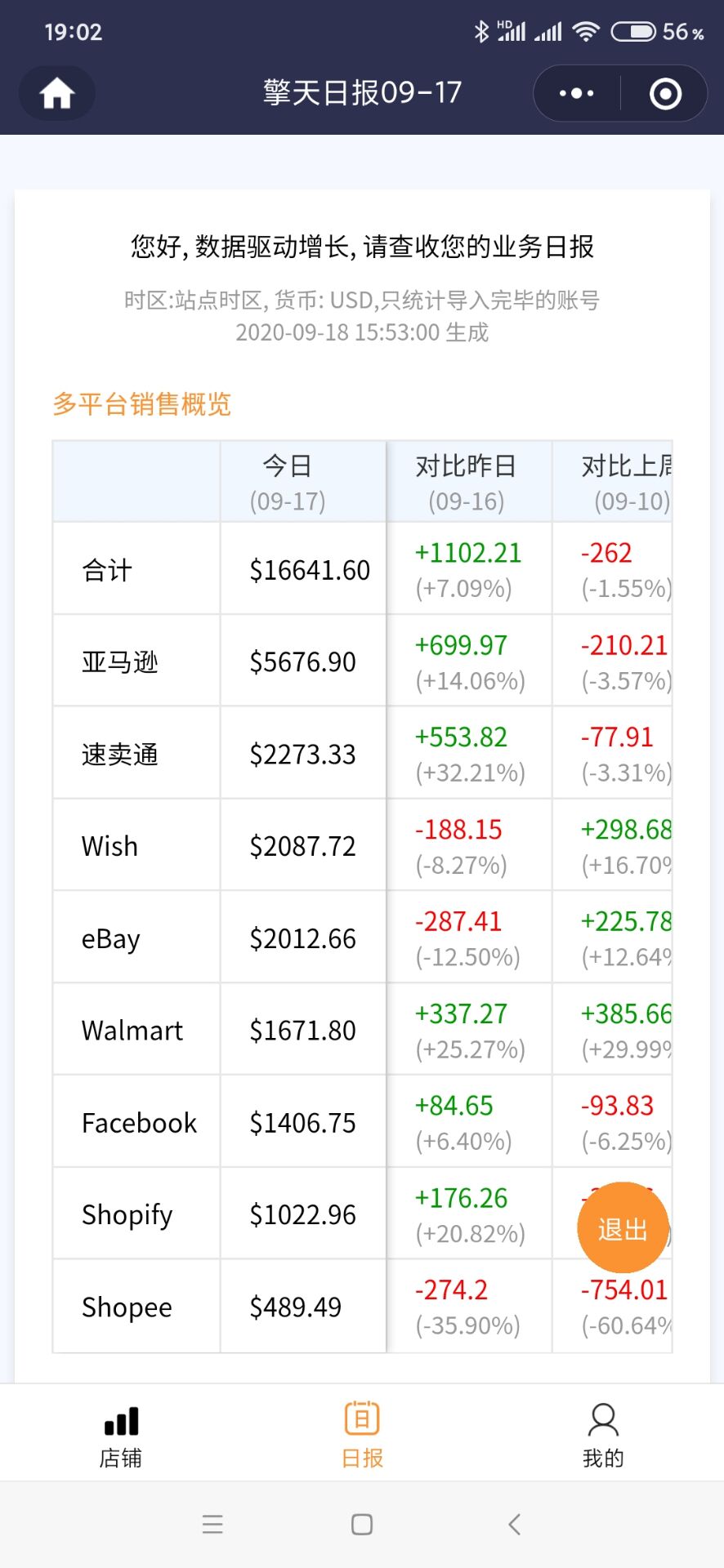Open the 我的 profile tab
This screenshot has height=1568, width=724.
(x=603, y=1435)
